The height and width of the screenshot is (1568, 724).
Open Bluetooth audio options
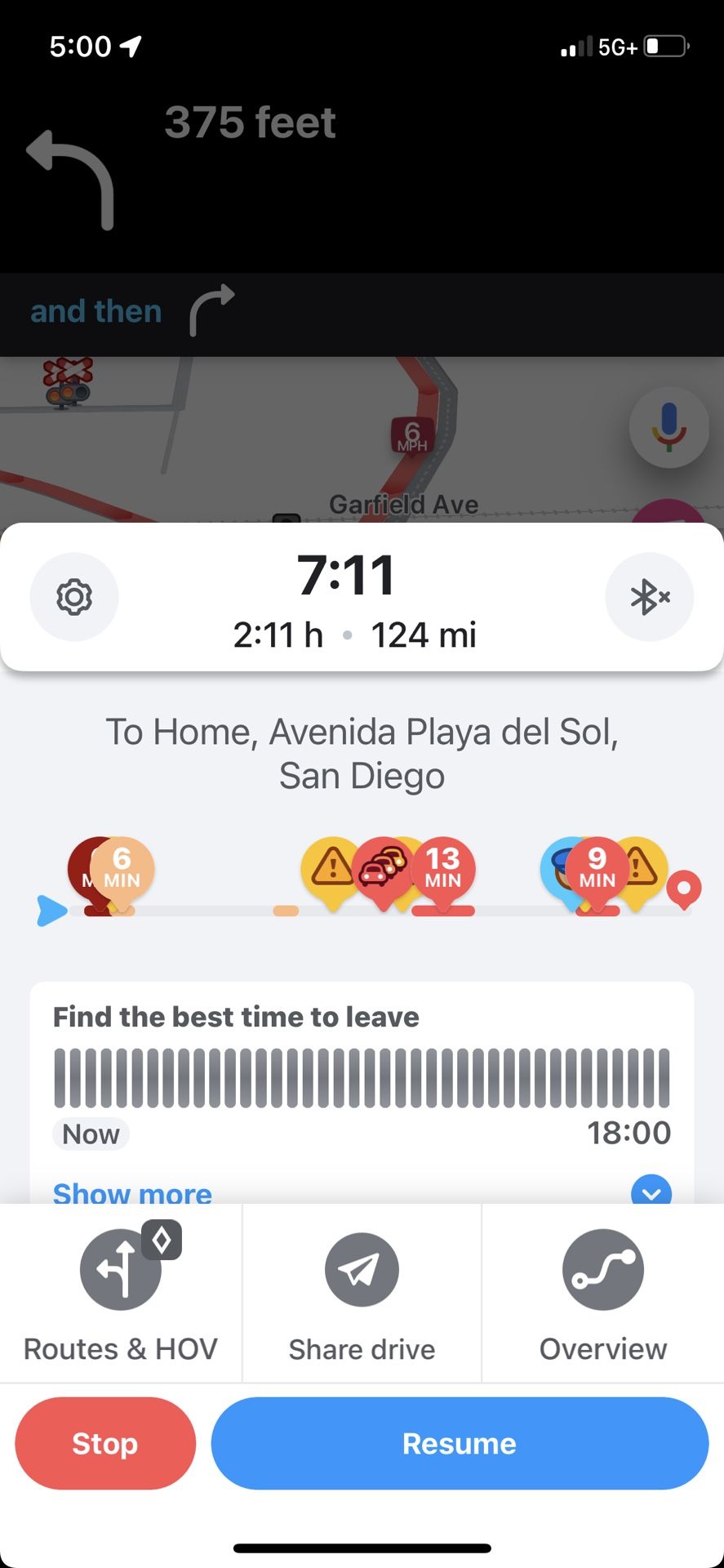click(x=650, y=597)
